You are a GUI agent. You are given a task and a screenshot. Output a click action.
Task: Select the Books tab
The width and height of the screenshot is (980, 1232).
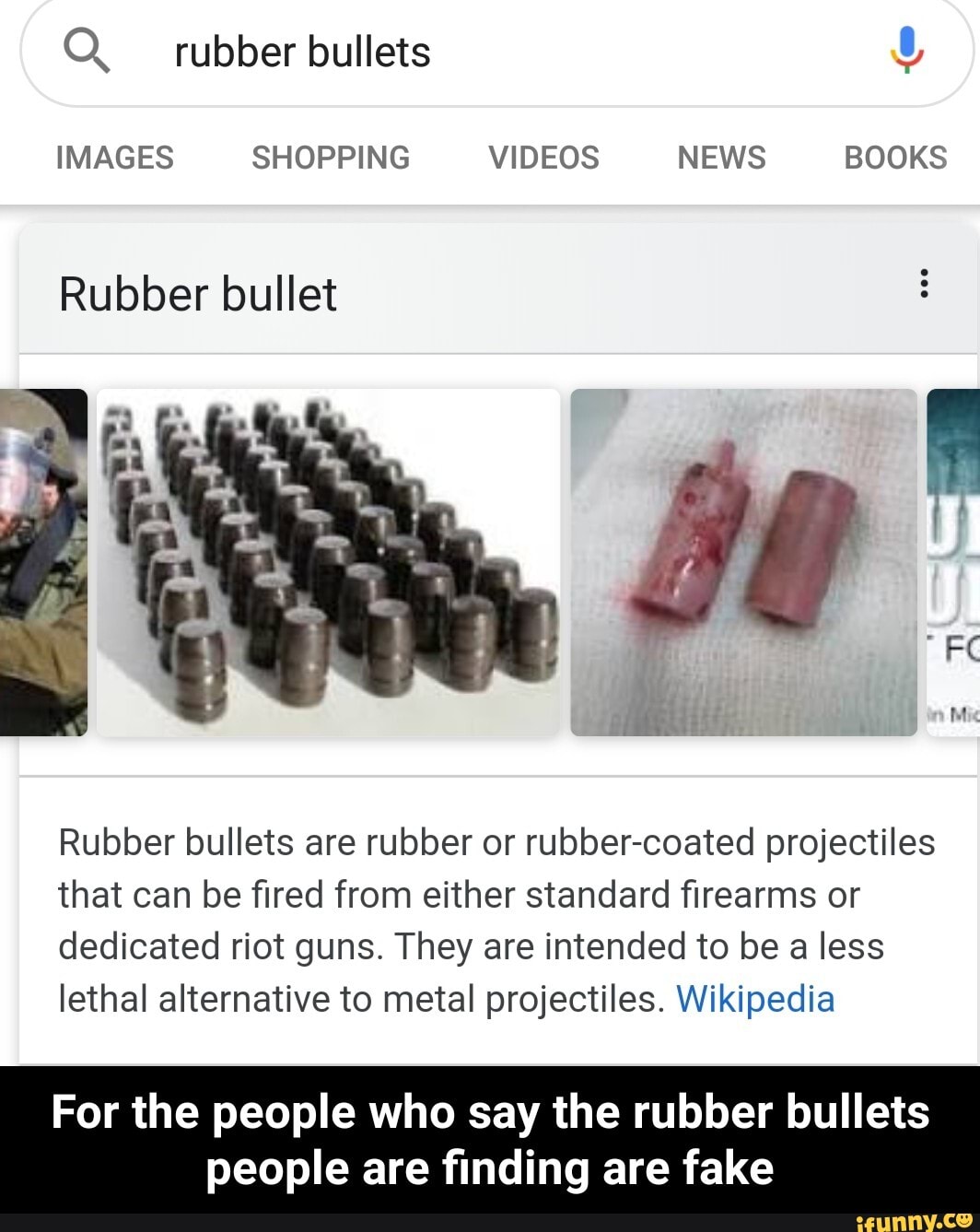(x=895, y=158)
